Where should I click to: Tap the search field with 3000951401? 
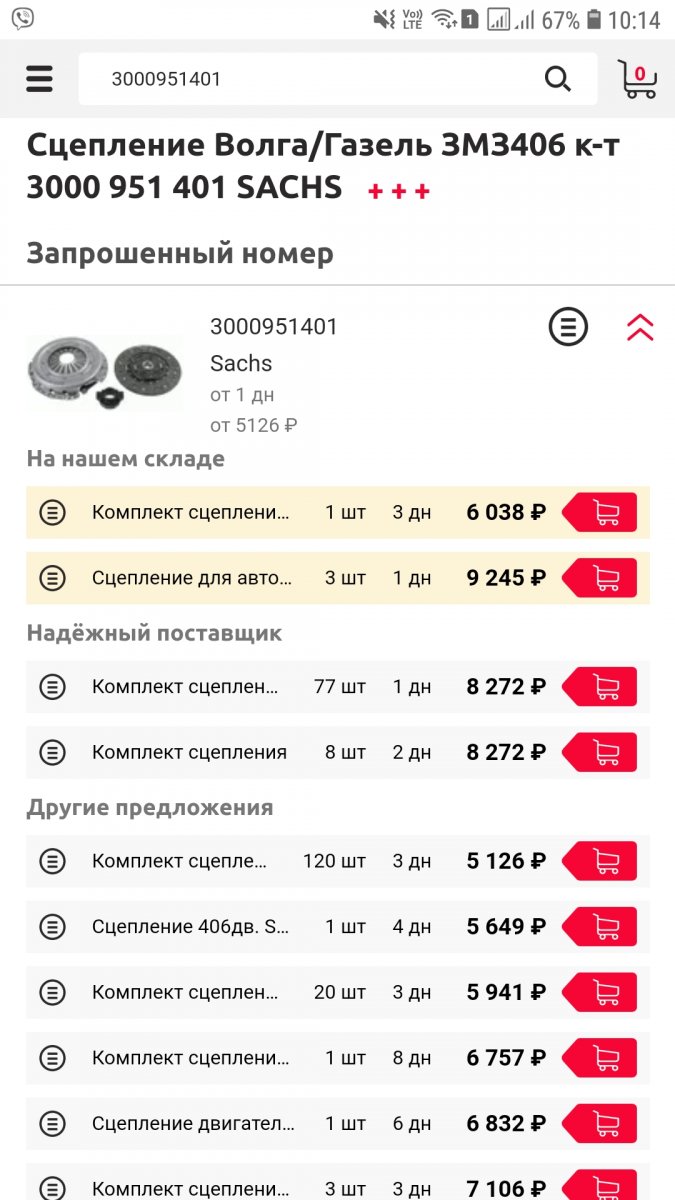pyautogui.click(x=310, y=79)
